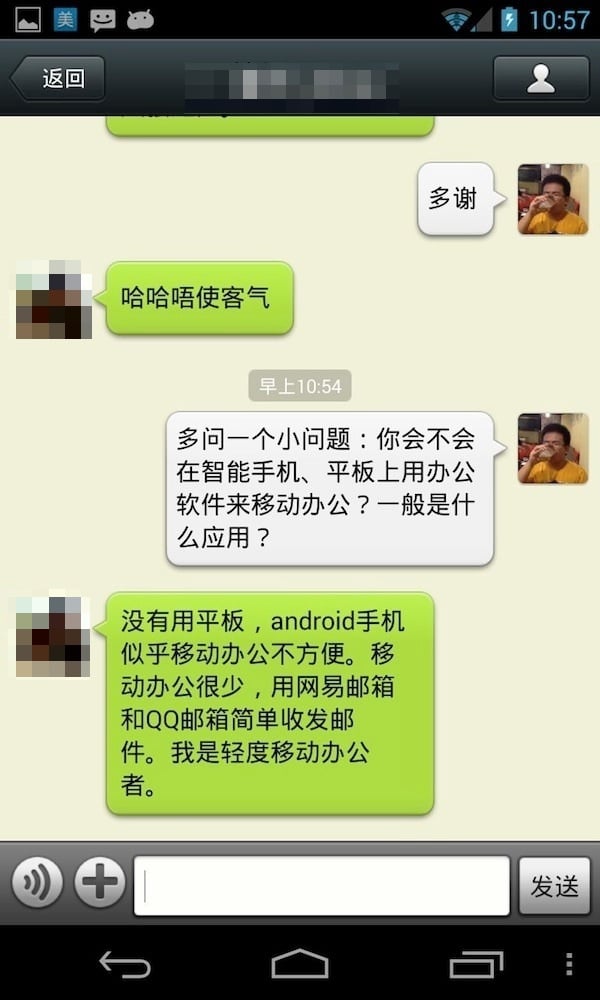Open the navigation bar overflow menu

point(568,964)
